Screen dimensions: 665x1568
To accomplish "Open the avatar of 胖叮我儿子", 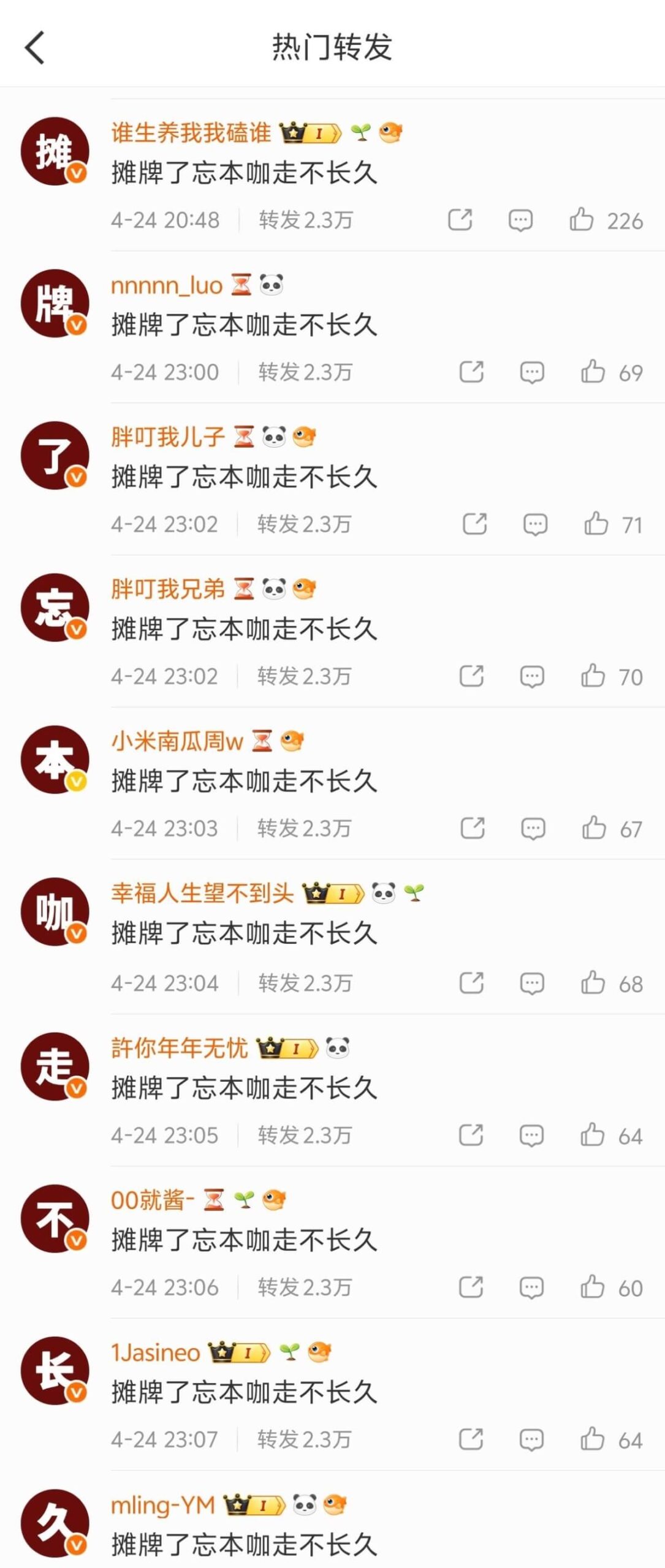I will [55, 455].
